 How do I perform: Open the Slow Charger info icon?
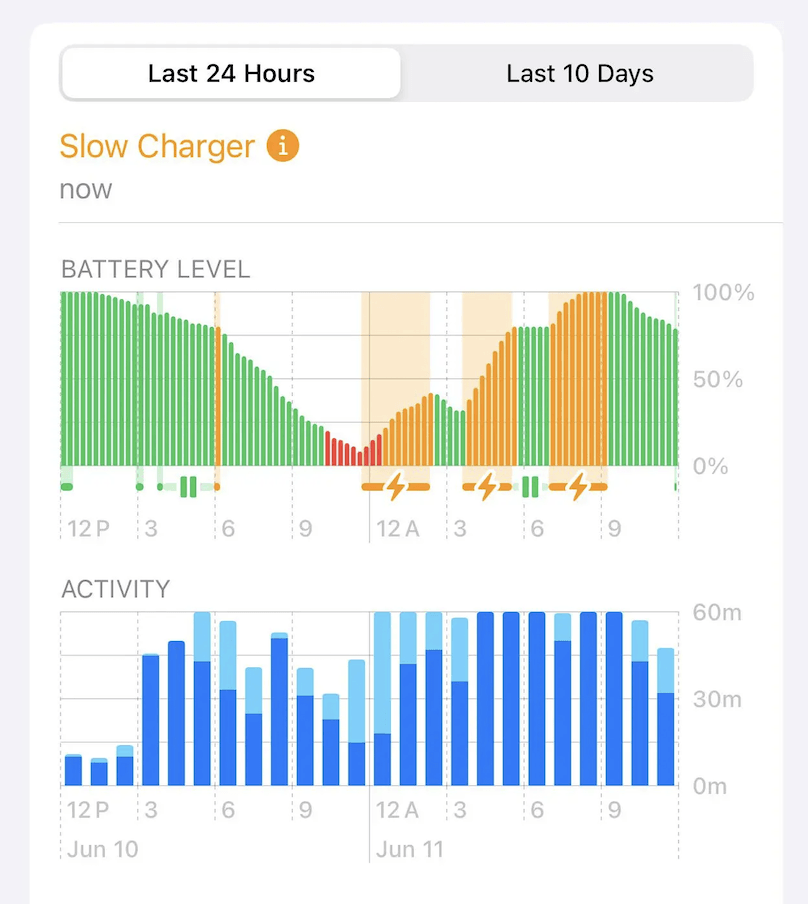[x=283, y=146]
